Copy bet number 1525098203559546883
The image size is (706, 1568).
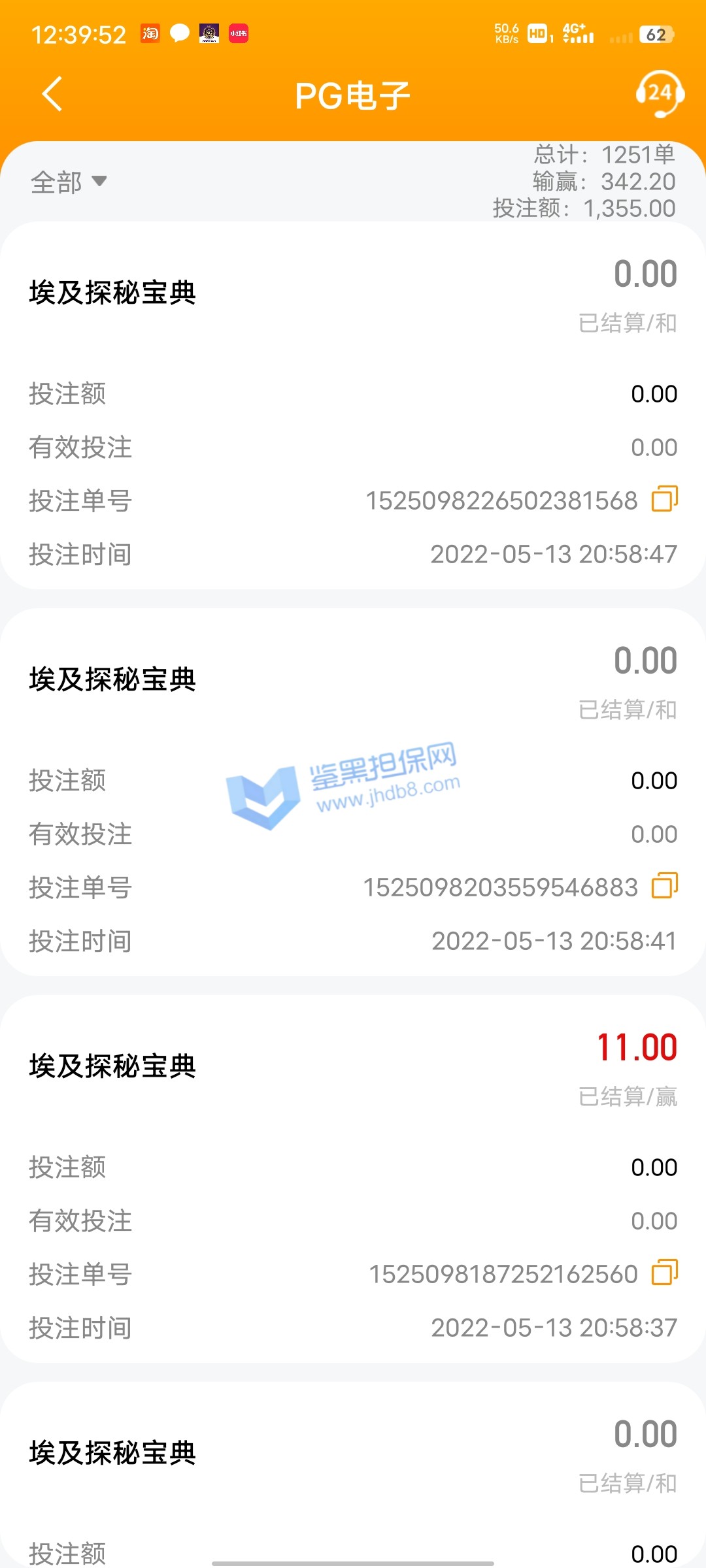pyautogui.click(x=665, y=886)
